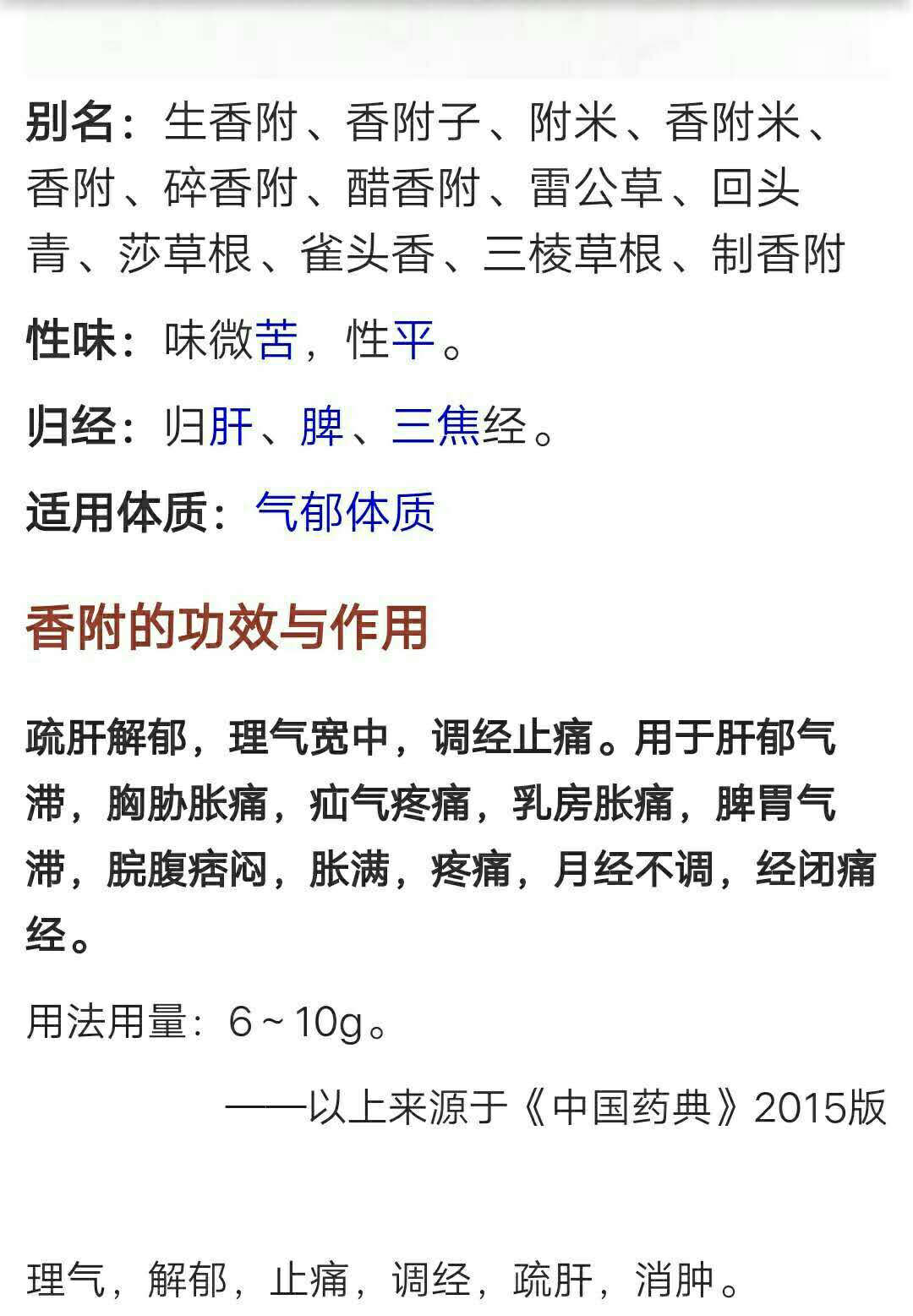
Task: Tap the 脾 meridian link
Action: (322, 426)
